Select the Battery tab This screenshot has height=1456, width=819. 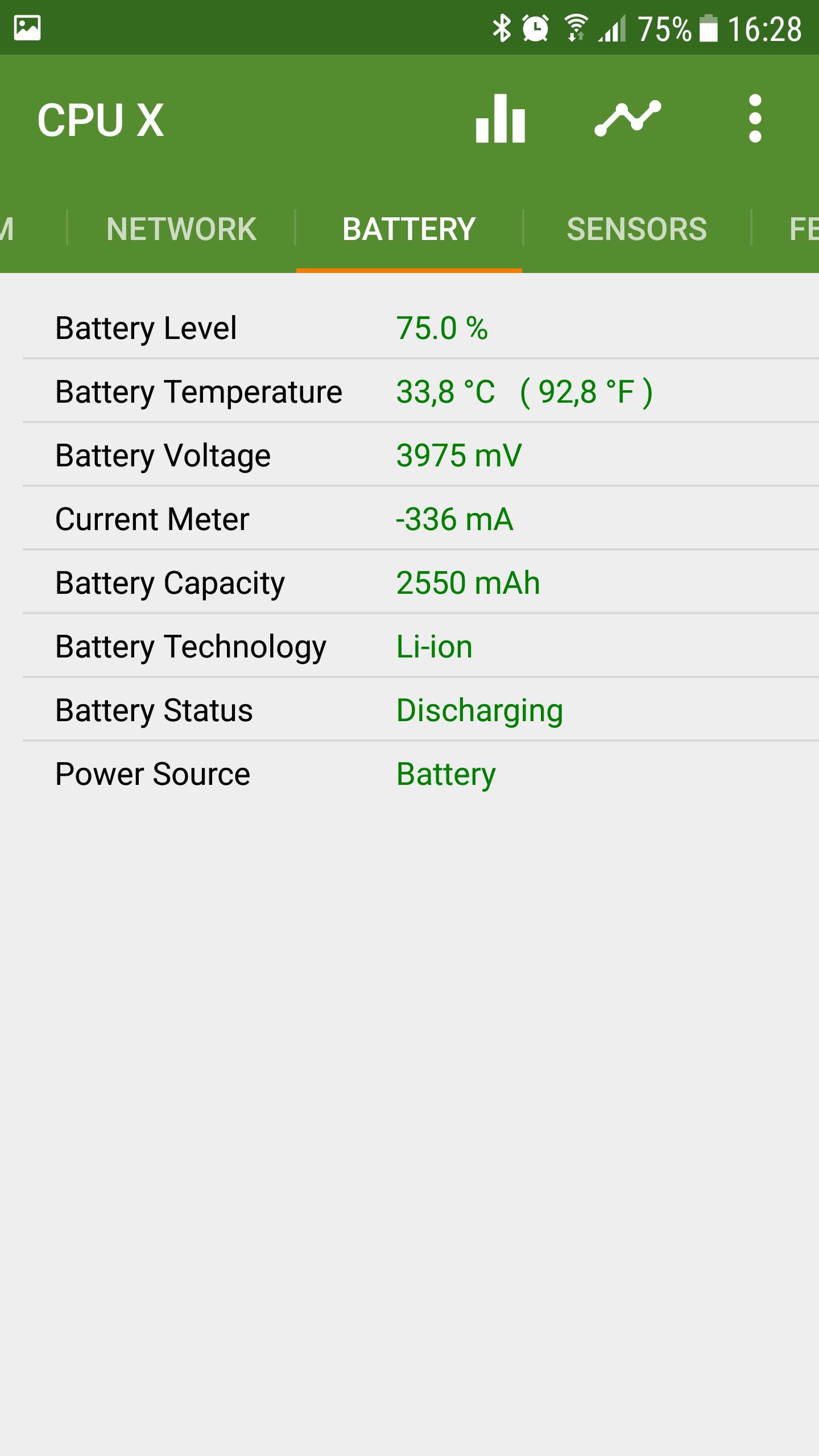pyautogui.click(x=409, y=229)
